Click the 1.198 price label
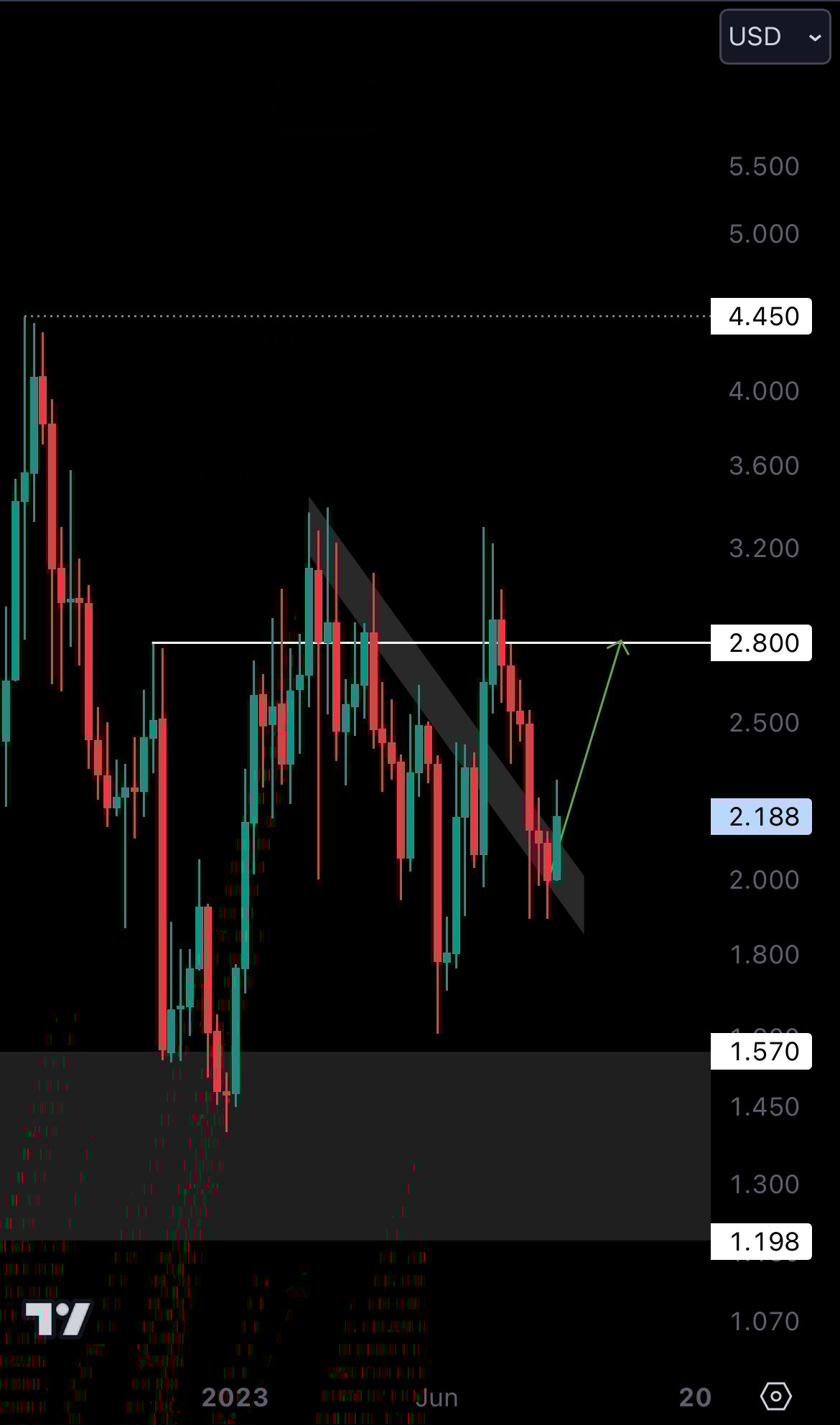The width and height of the screenshot is (840, 1425). 761,1243
